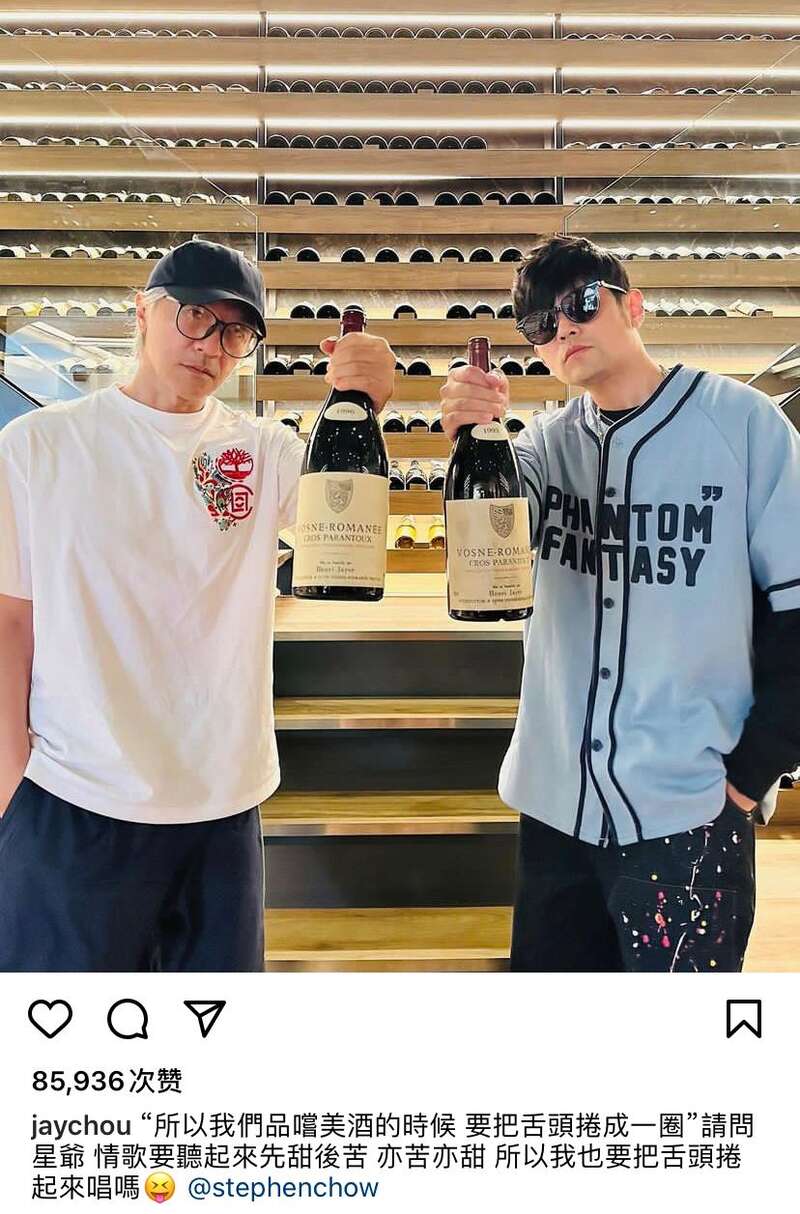Open comments via the speech bubble icon
800x1214 pixels.
pos(127,1019)
